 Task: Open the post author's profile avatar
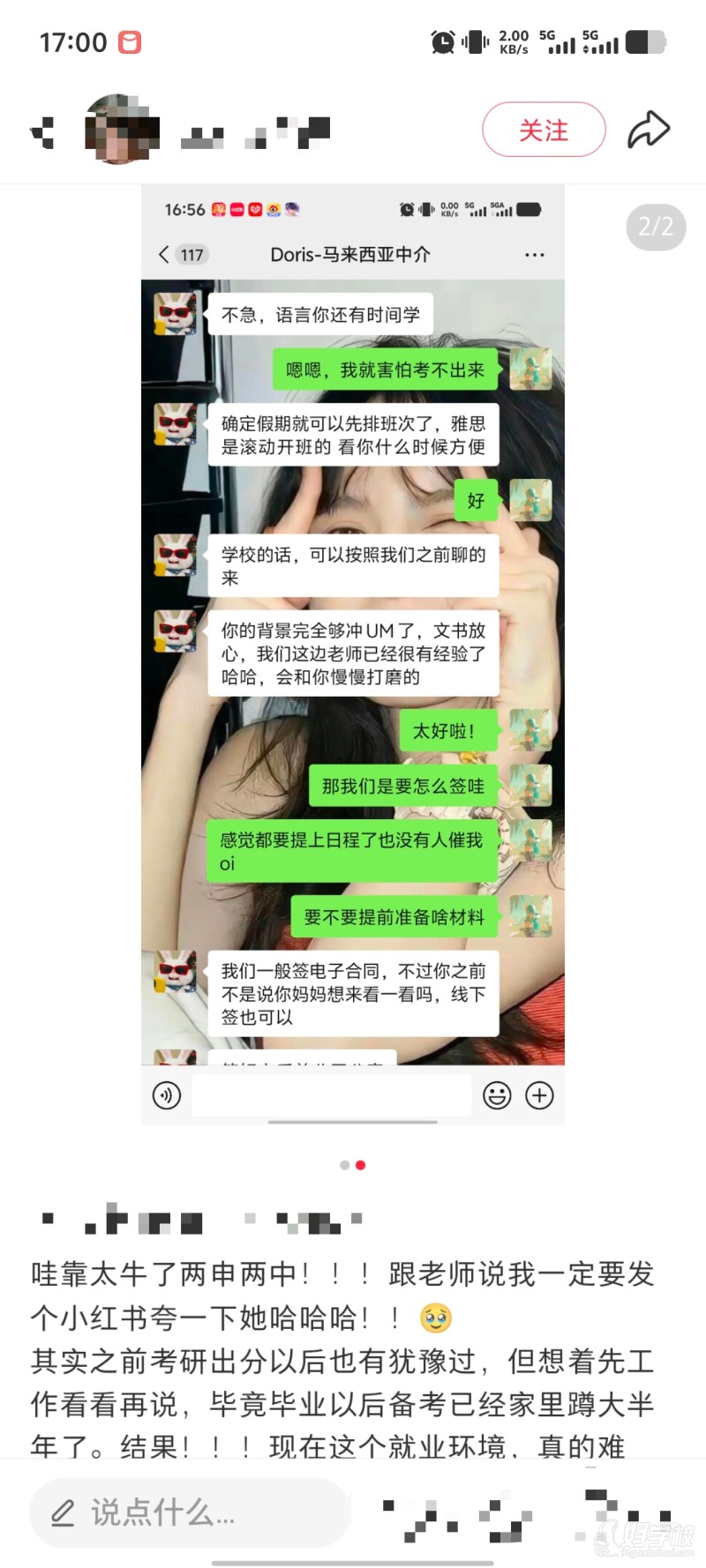(122, 130)
